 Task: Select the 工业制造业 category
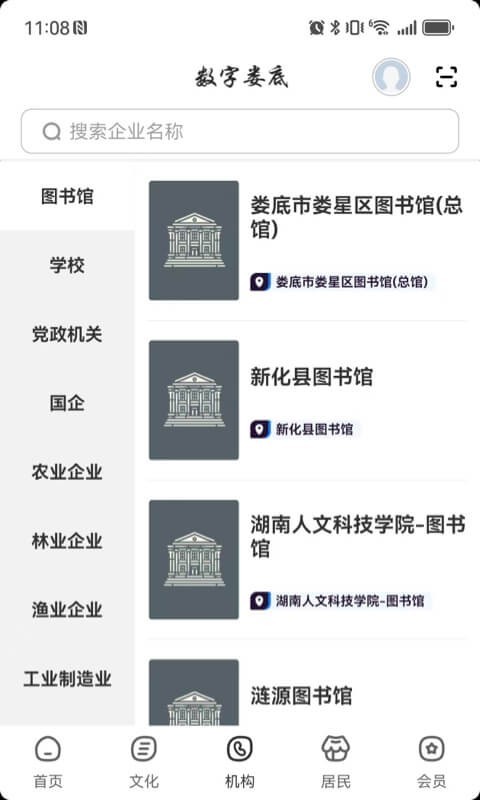pos(67,679)
